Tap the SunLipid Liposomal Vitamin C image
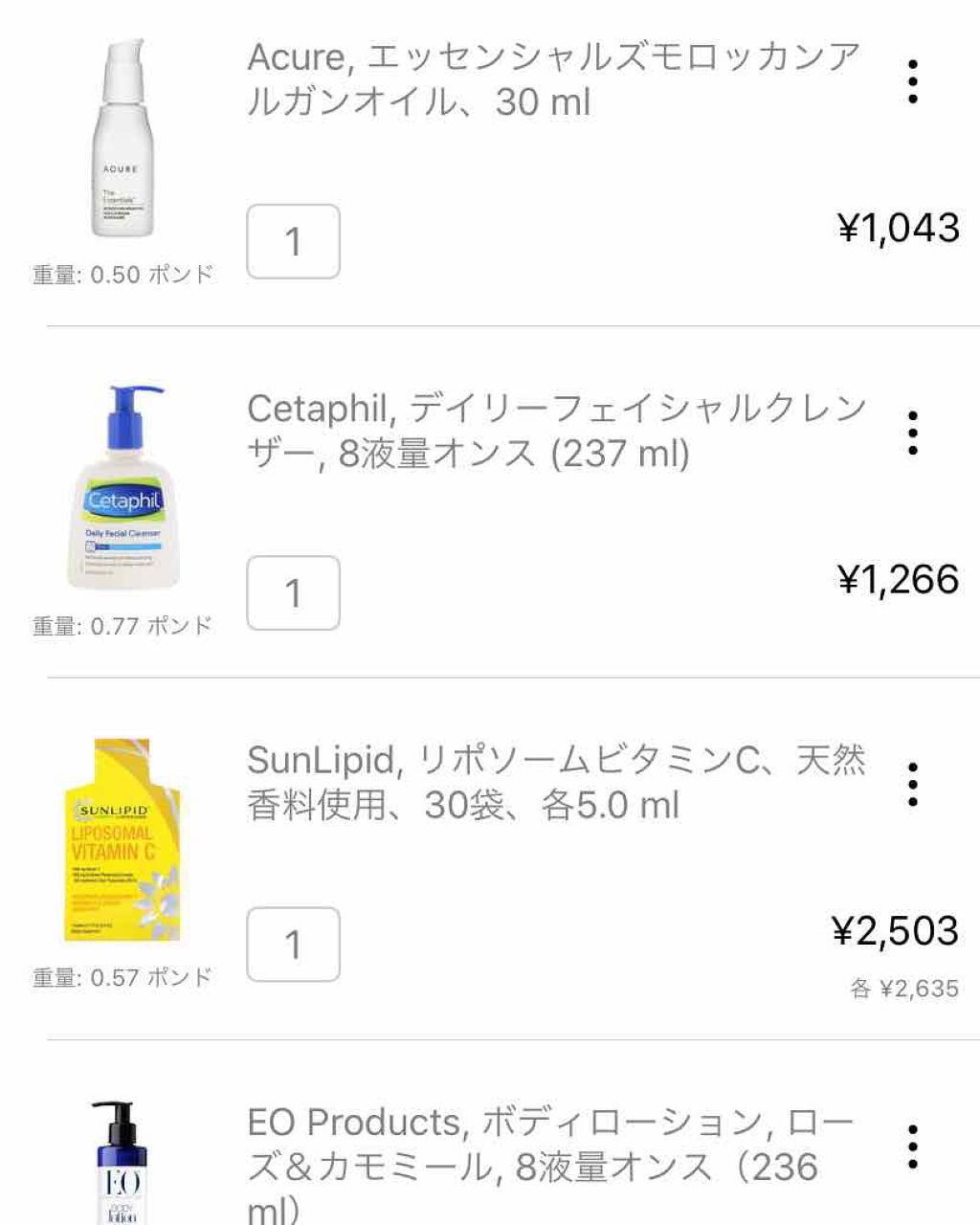Viewport: 980px width, 1225px height. pos(122,839)
